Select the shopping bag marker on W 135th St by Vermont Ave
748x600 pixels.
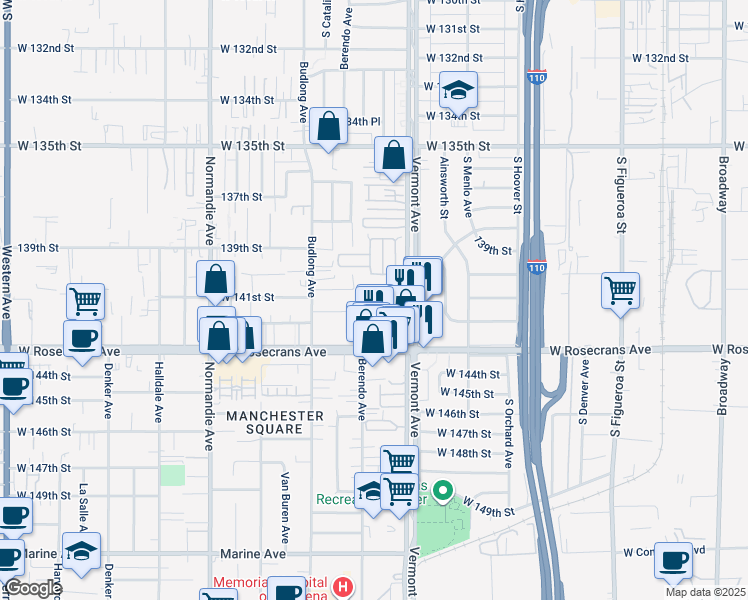coord(394,155)
